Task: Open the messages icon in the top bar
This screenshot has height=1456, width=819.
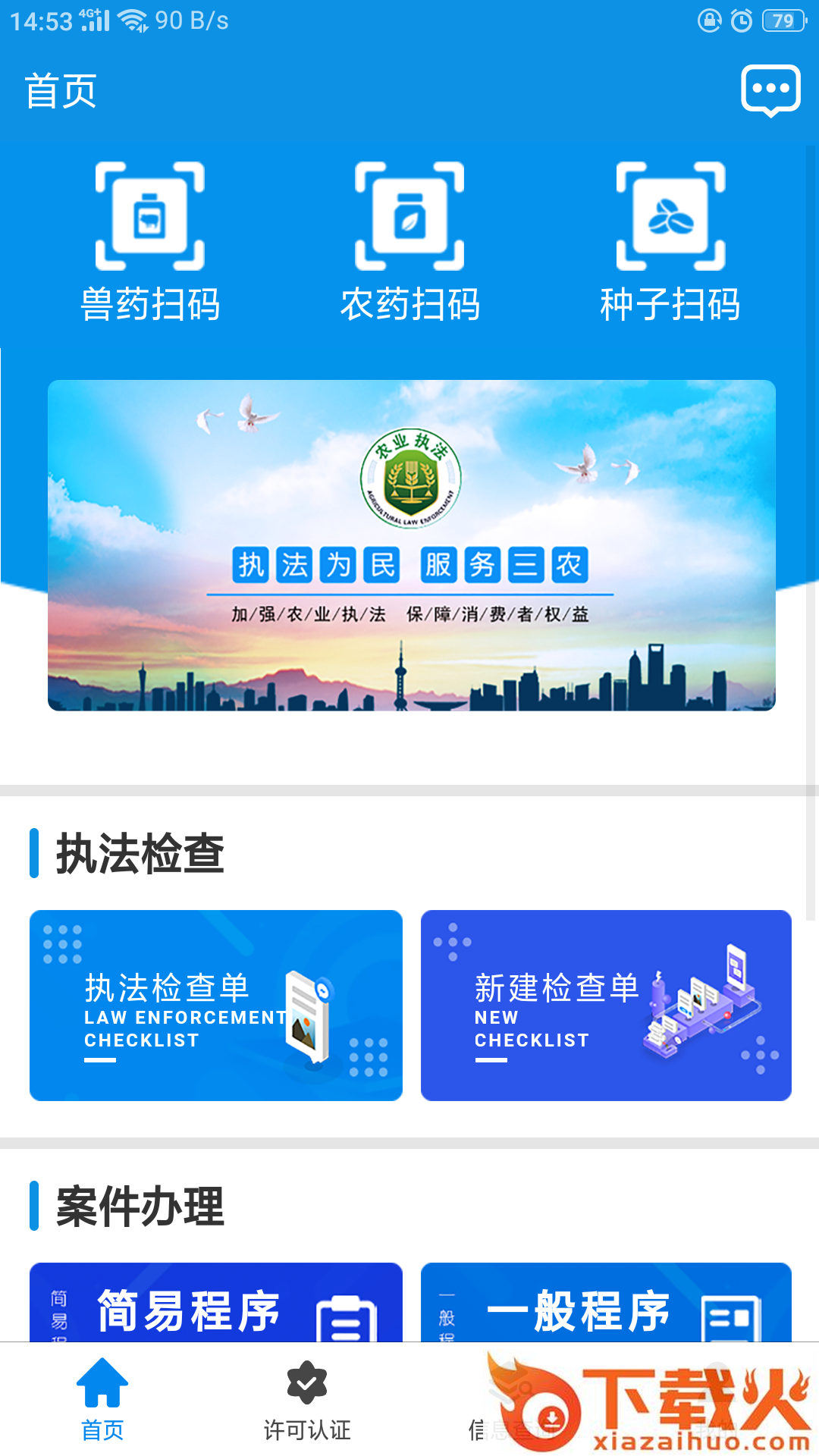Action: pyautogui.click(x=770, y=90)
